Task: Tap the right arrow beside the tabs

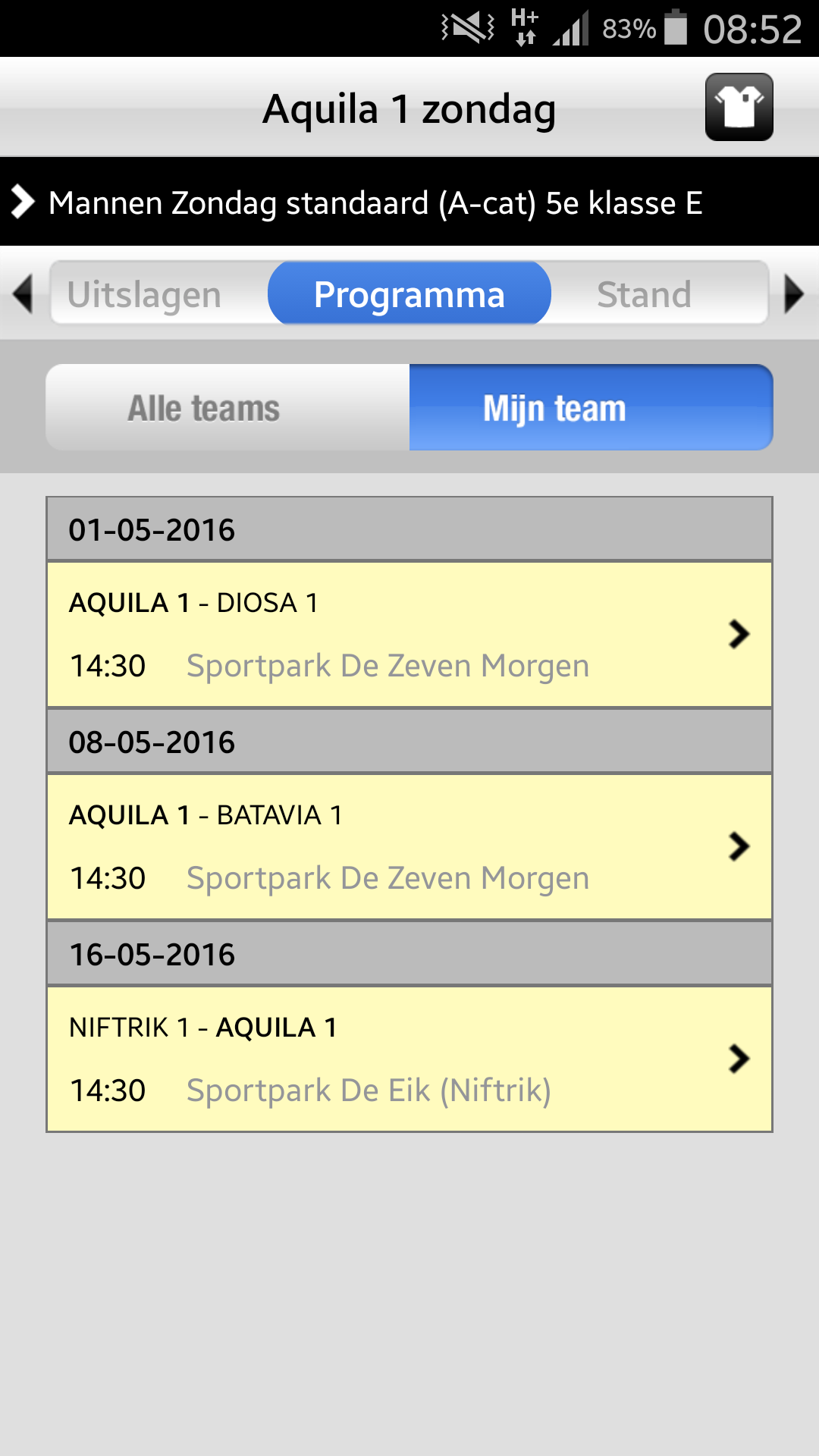Action: point(794,293)
